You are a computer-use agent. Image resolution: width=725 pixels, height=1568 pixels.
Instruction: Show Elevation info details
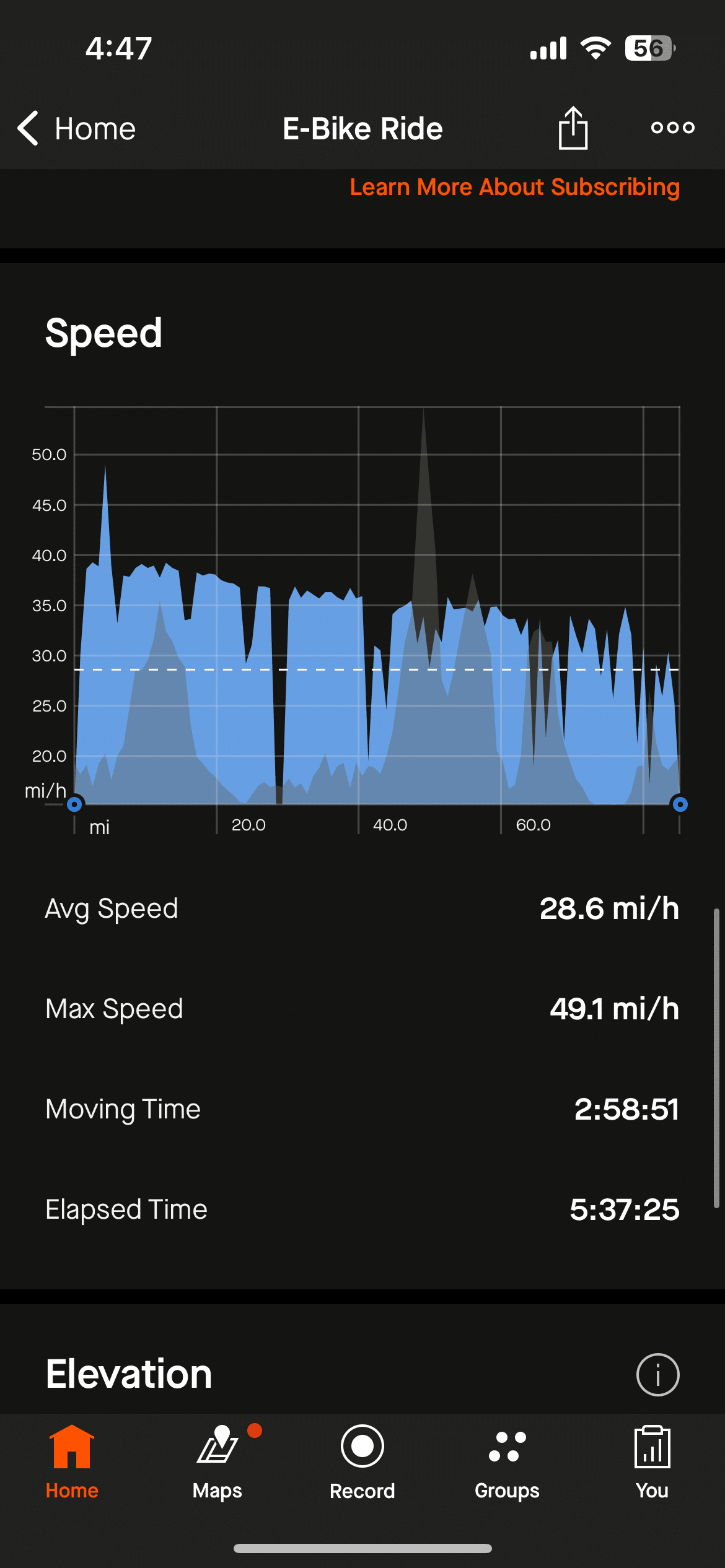(657, 1375)
